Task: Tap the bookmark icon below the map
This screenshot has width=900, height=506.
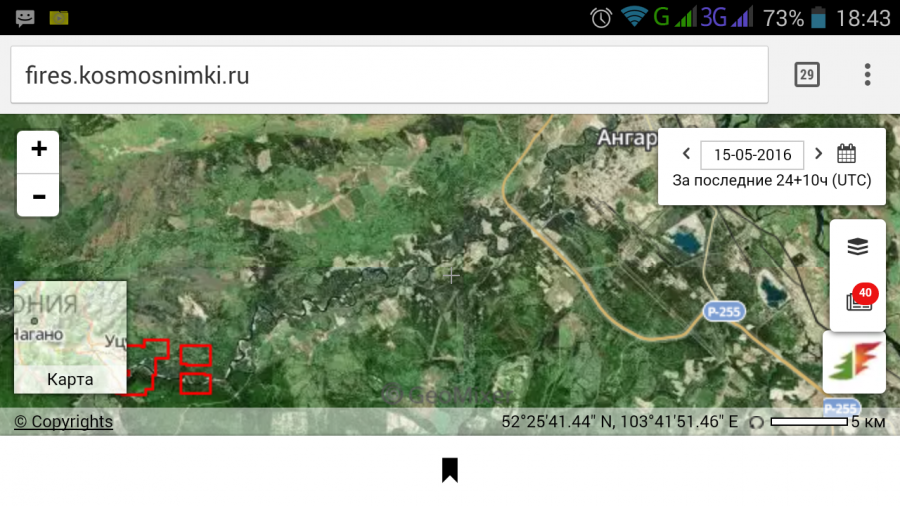Action: [x=450, y=470]
